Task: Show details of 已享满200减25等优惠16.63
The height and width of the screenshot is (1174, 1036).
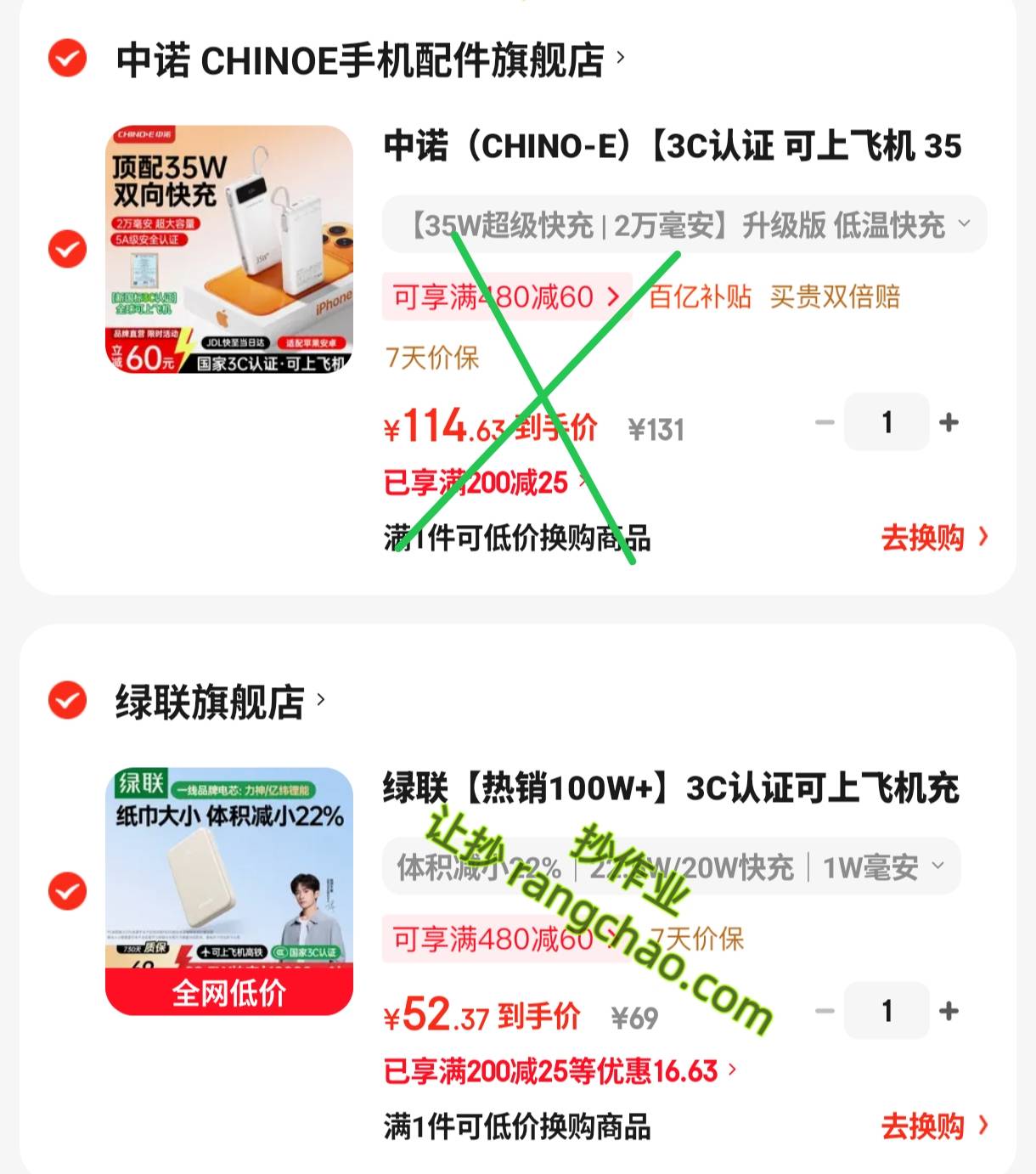Action: pyautogui.click(x=559, y=1071)
